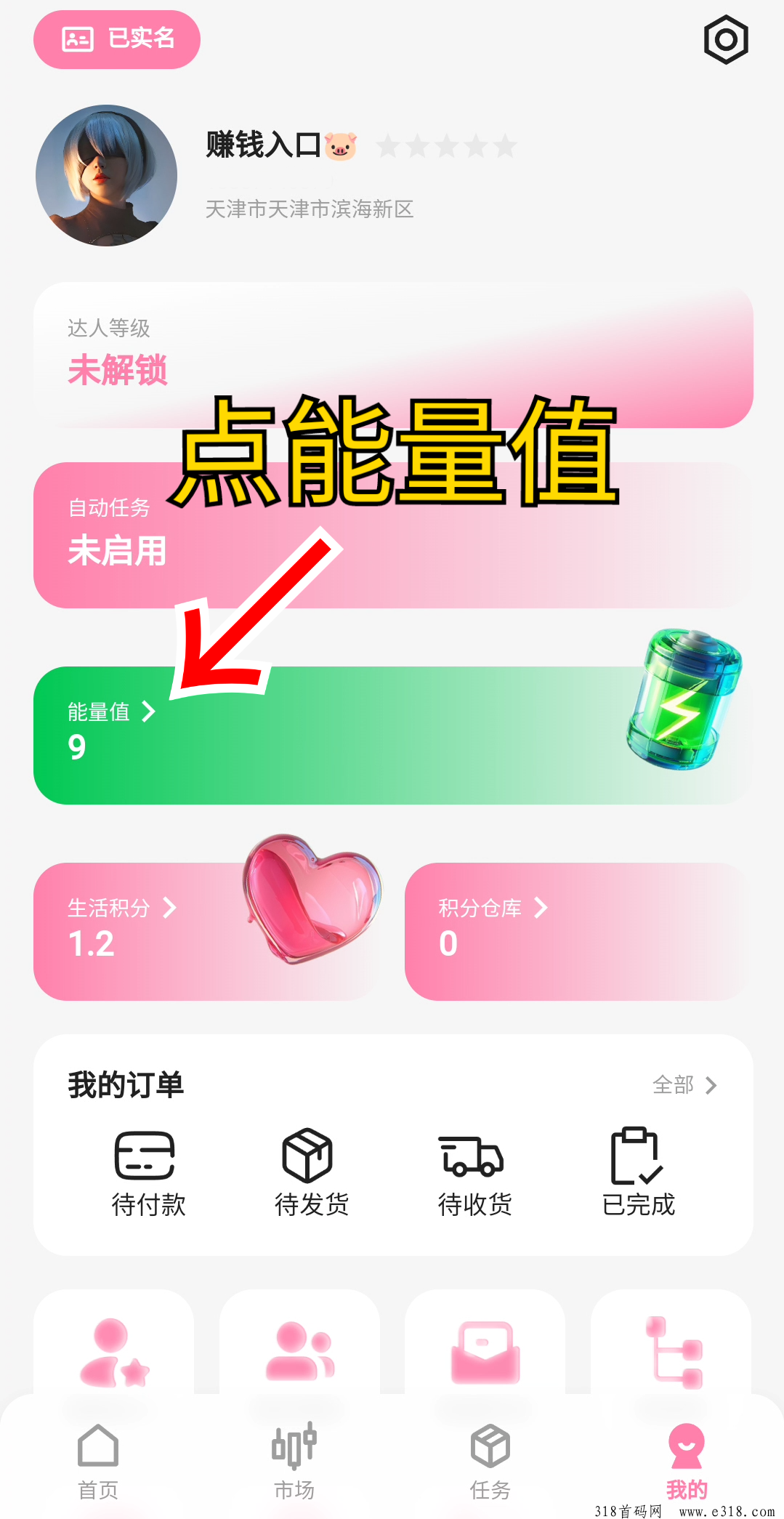Tap the 已实名 verified badge
This screenshot has height=1519, width=784.
pos(117,39)
